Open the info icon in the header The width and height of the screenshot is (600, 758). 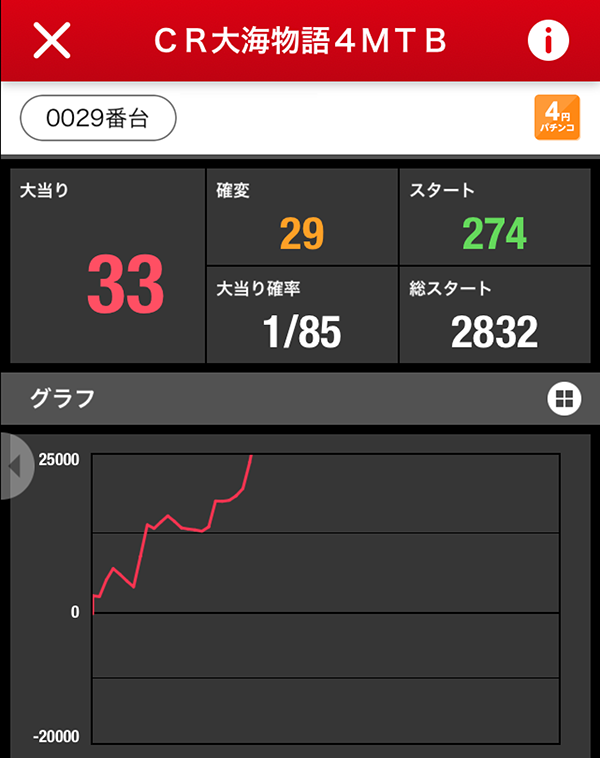coord(547,40)
